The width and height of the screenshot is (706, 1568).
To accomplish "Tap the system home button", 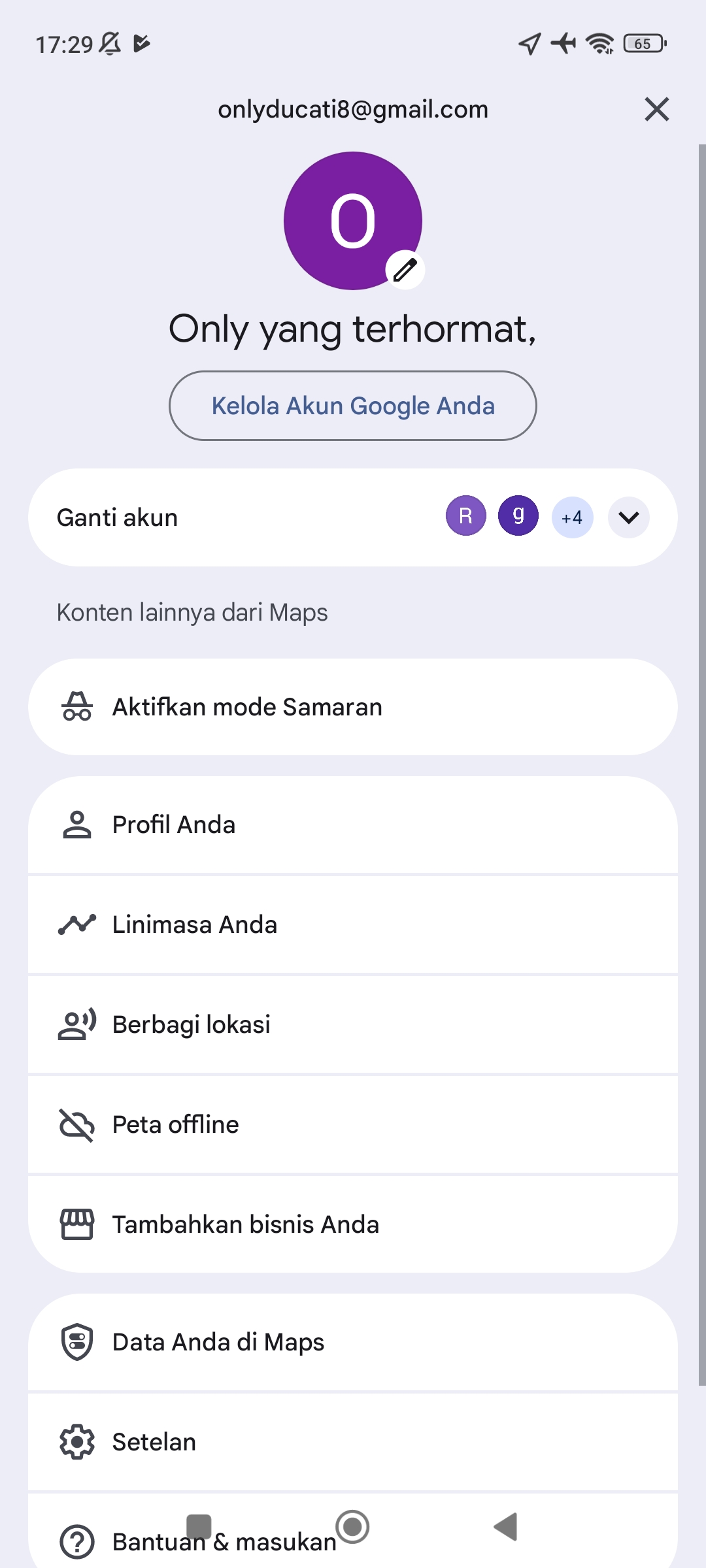I will tap(352, 1527).
